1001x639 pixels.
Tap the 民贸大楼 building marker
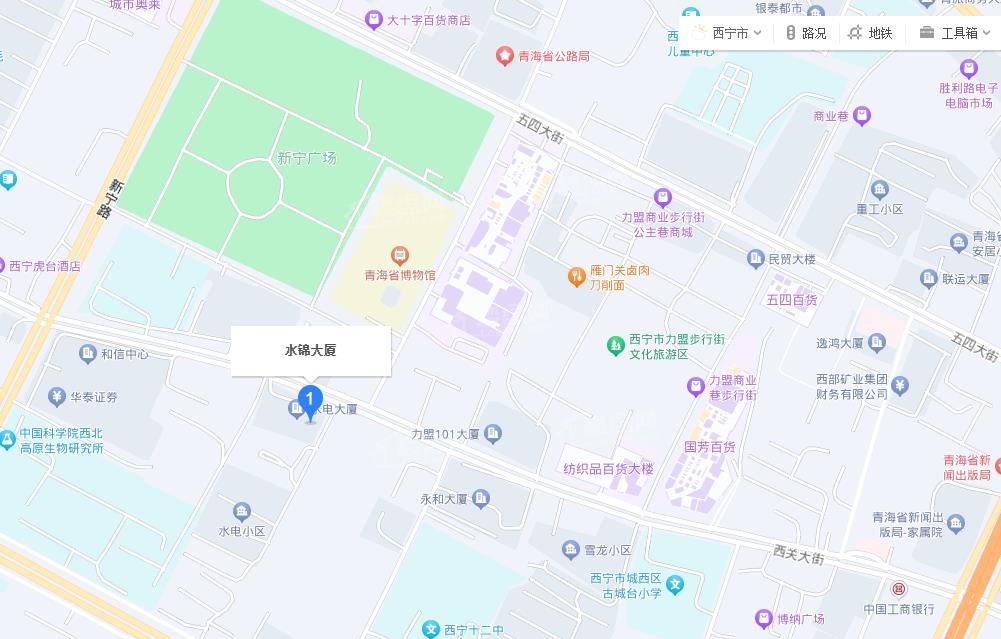(x=756, y=259)
